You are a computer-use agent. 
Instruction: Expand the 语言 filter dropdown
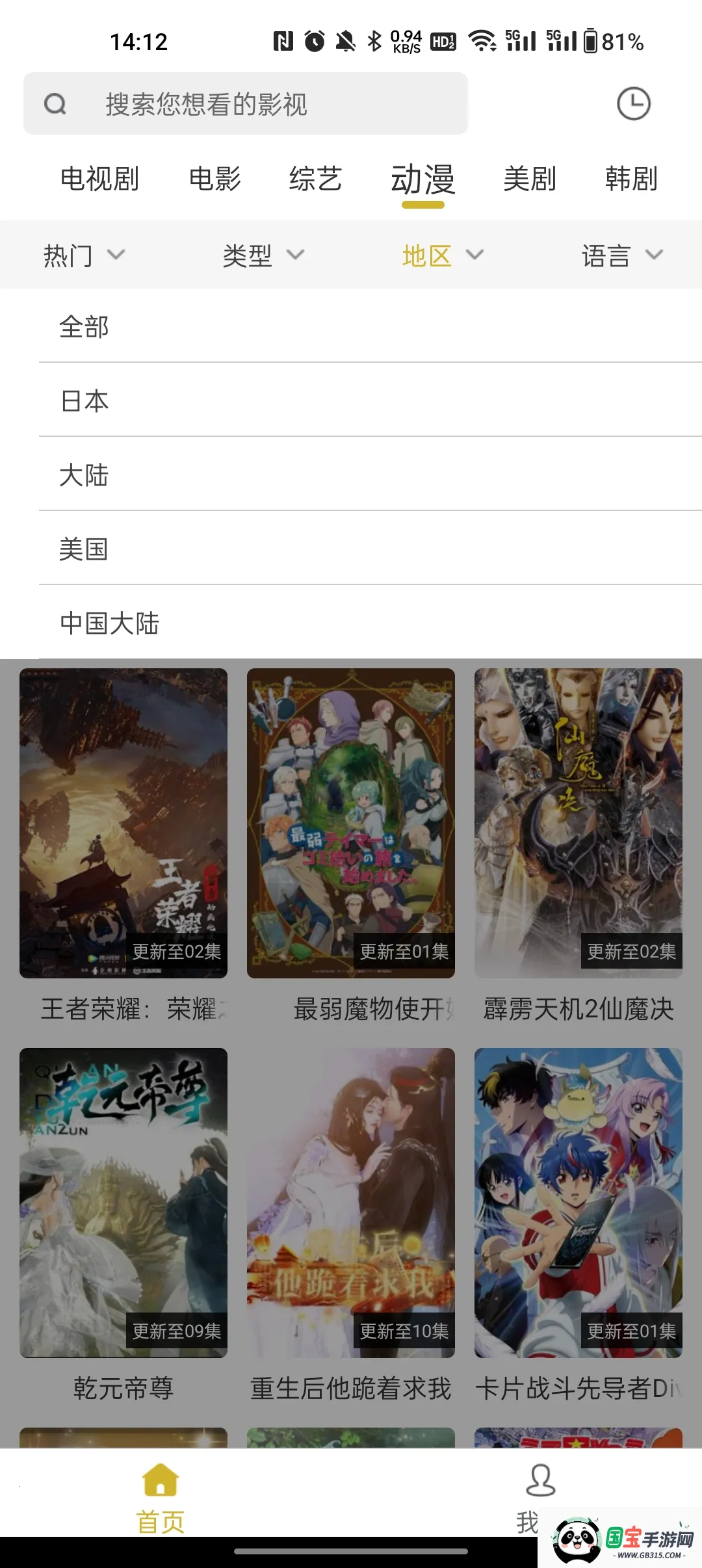tap(619, 255)
